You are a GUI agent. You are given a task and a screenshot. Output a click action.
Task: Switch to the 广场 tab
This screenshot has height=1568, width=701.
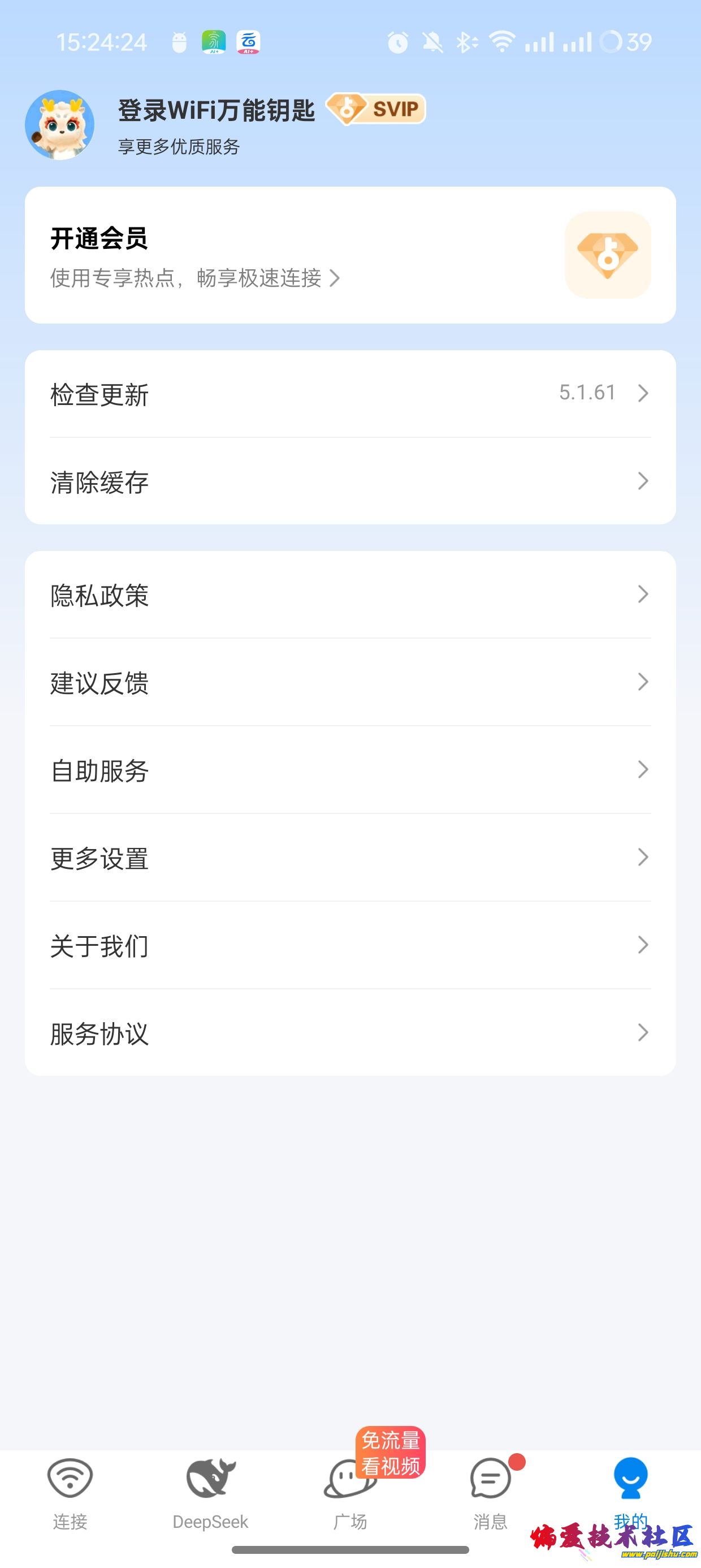[x=350, y=1493]
